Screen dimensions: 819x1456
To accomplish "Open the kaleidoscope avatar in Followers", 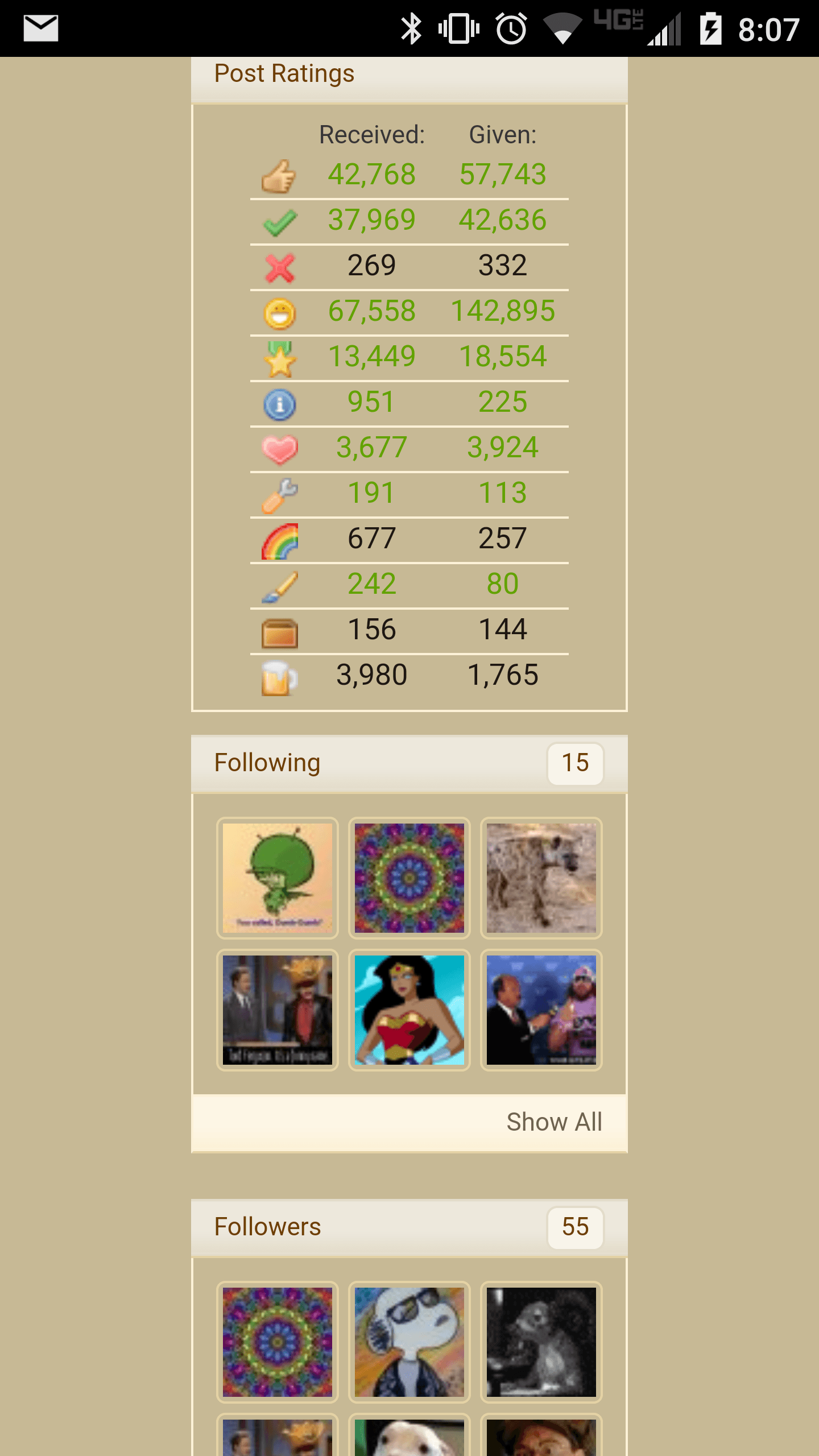I will pos(278,1342).
